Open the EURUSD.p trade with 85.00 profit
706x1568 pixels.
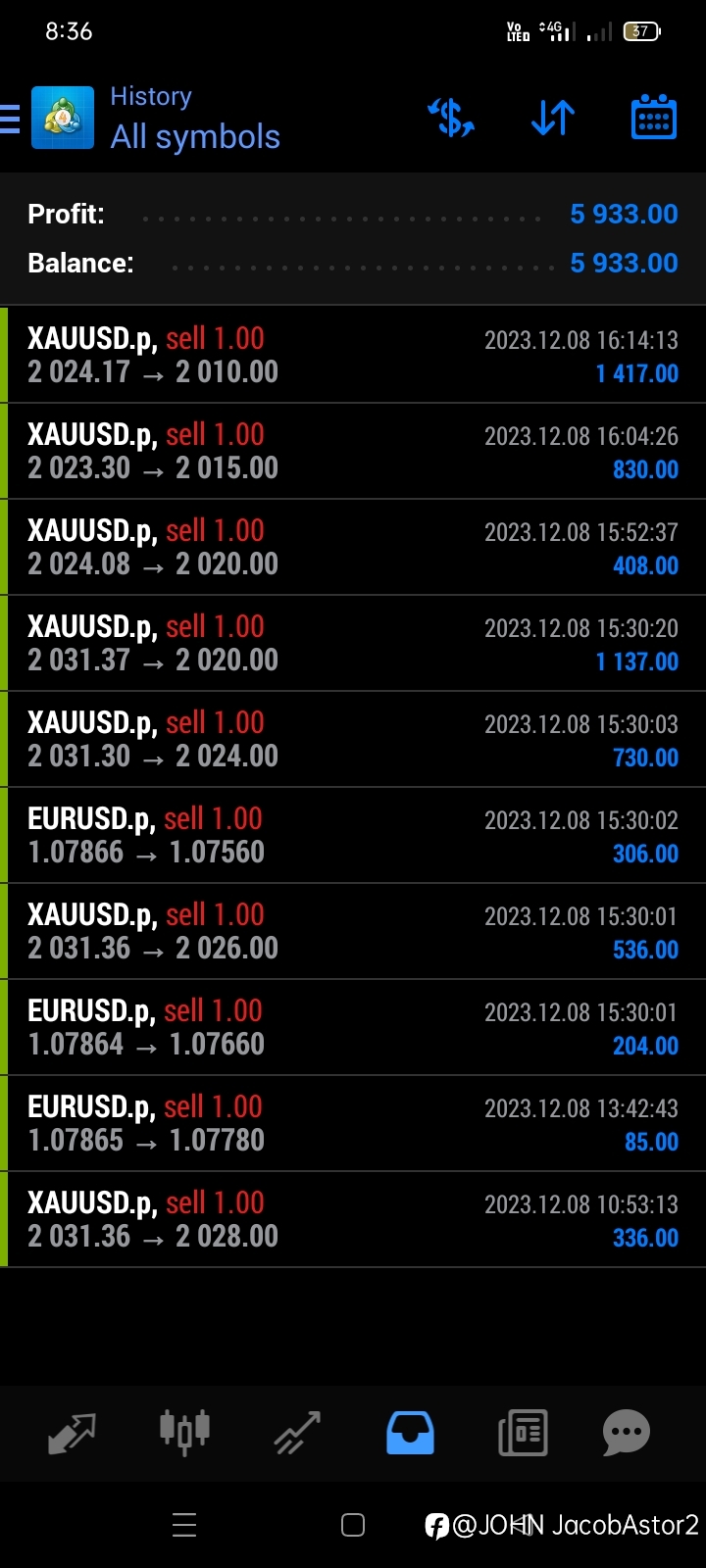coord(353,1123)
